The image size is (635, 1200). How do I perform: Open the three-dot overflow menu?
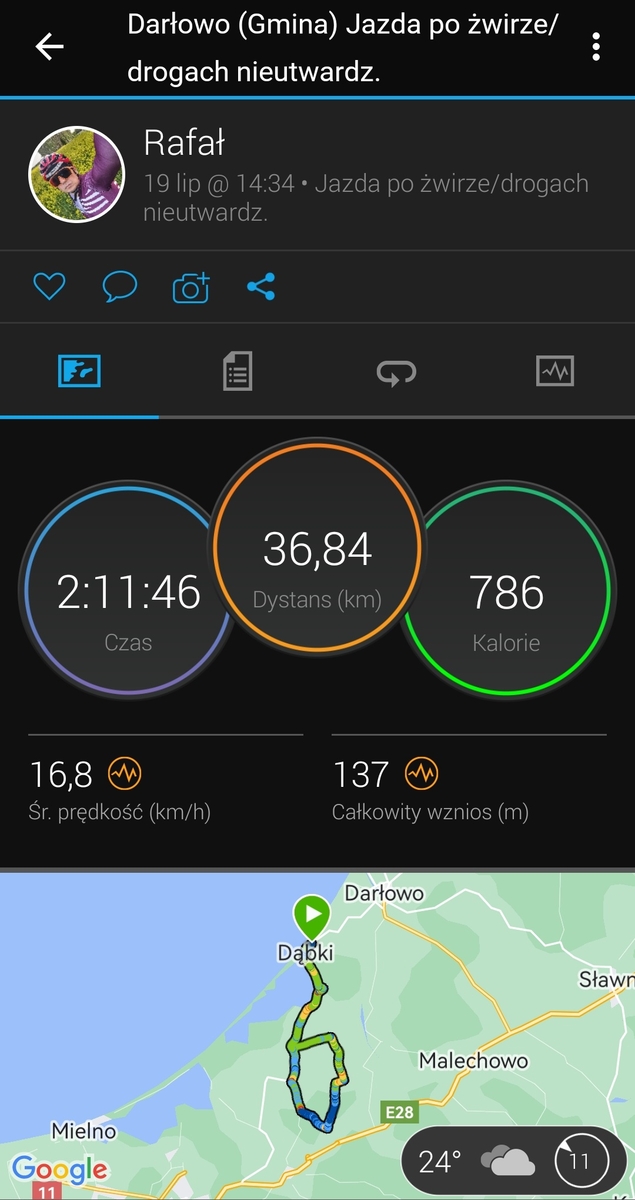coord(596,47)
